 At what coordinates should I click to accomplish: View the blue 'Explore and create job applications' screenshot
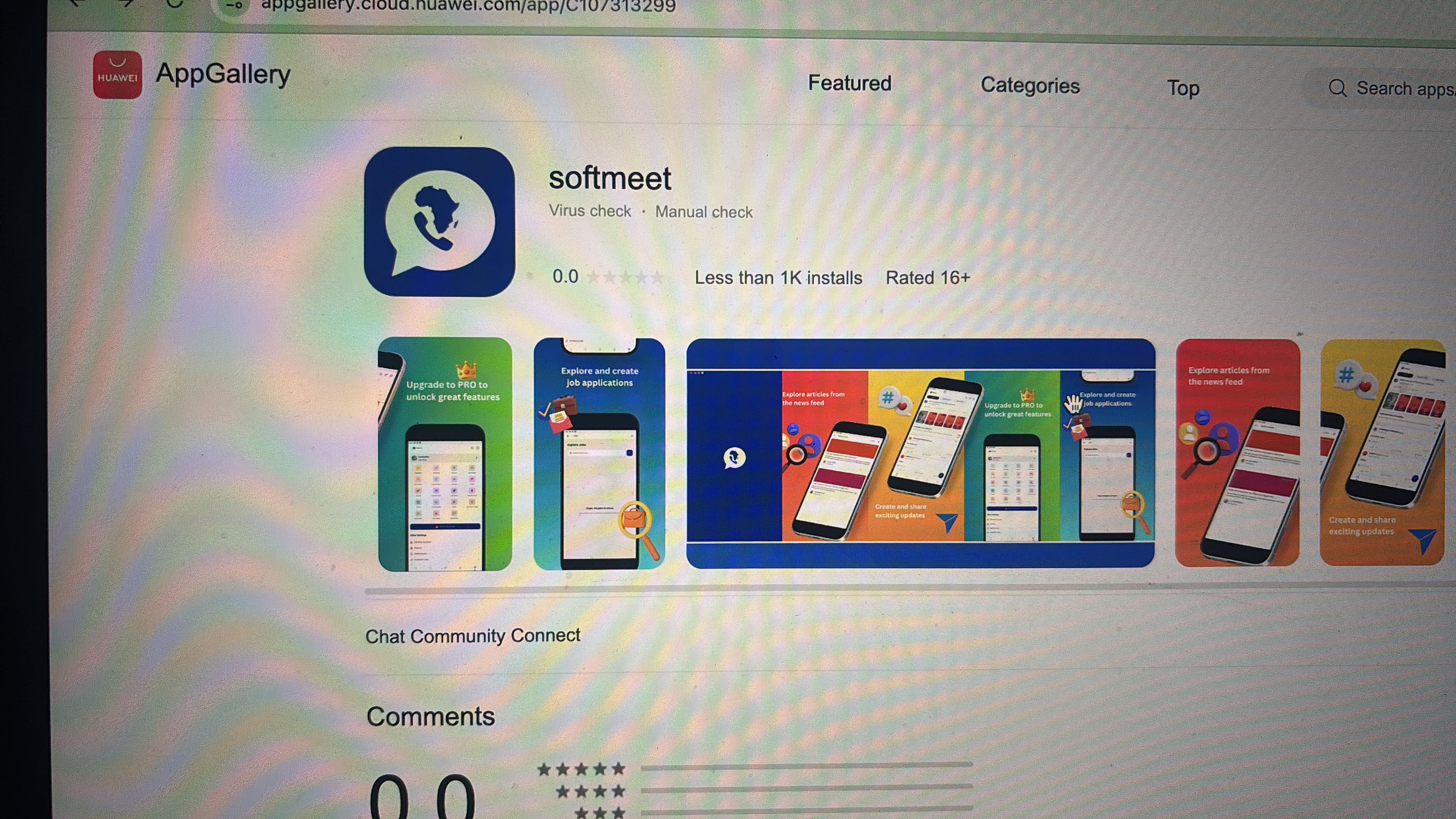click(599, 454)
